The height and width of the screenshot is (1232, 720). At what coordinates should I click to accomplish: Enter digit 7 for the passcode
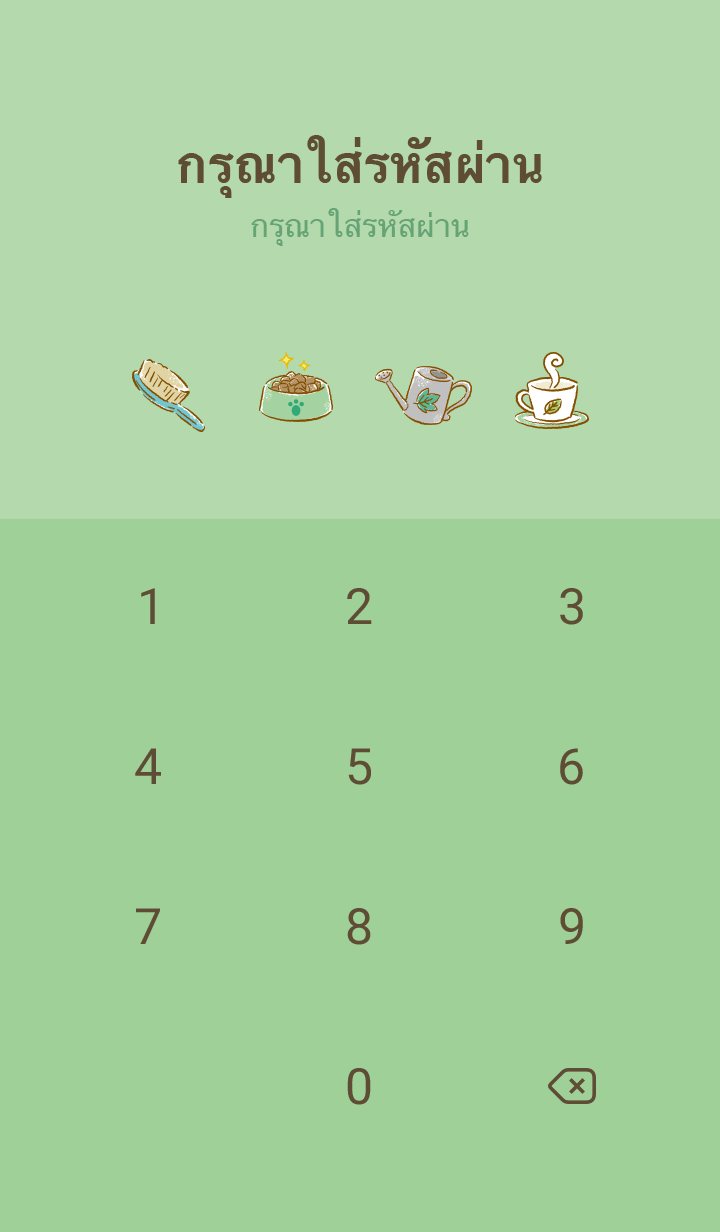point(148,927)
